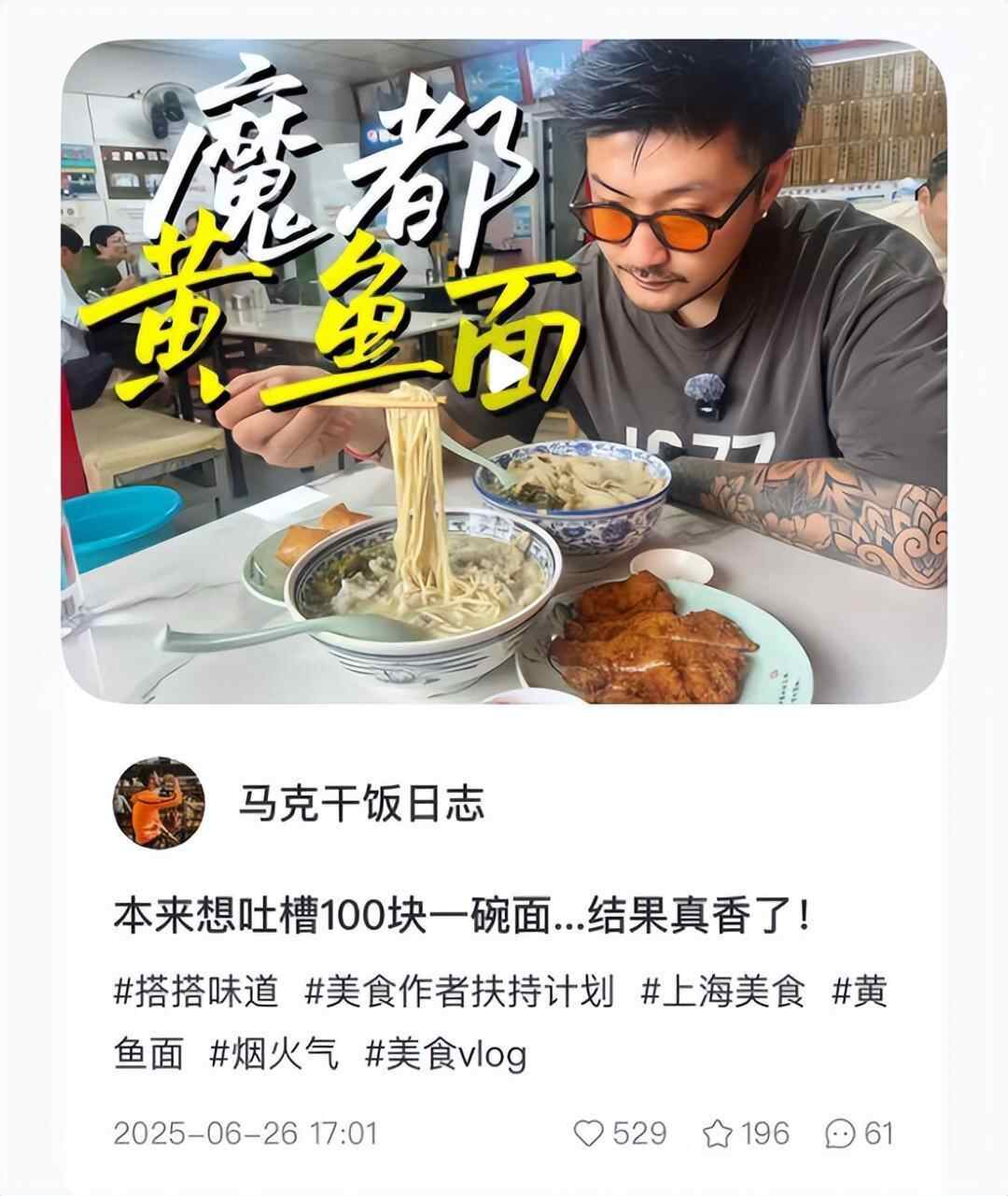Open the #搭搭味道 hashtag
1008x1196 pixels.
click(x=196, y=992)
